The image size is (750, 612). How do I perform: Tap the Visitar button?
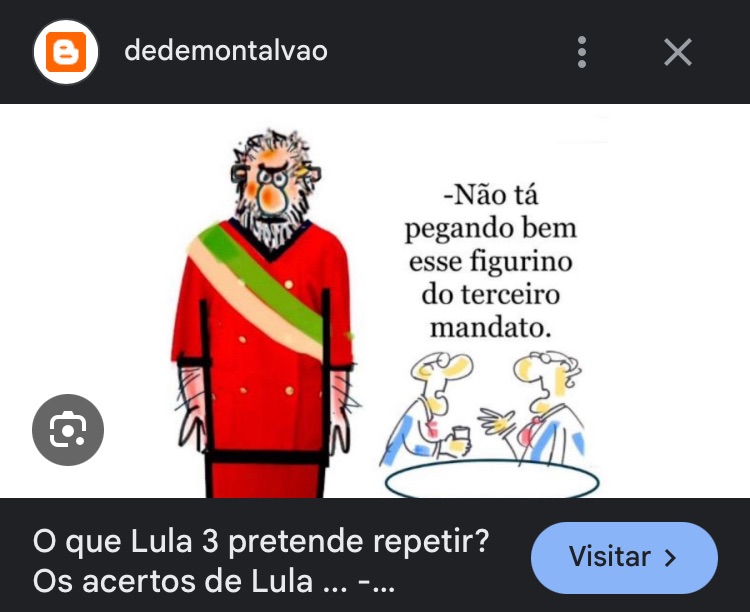point(623,558)
